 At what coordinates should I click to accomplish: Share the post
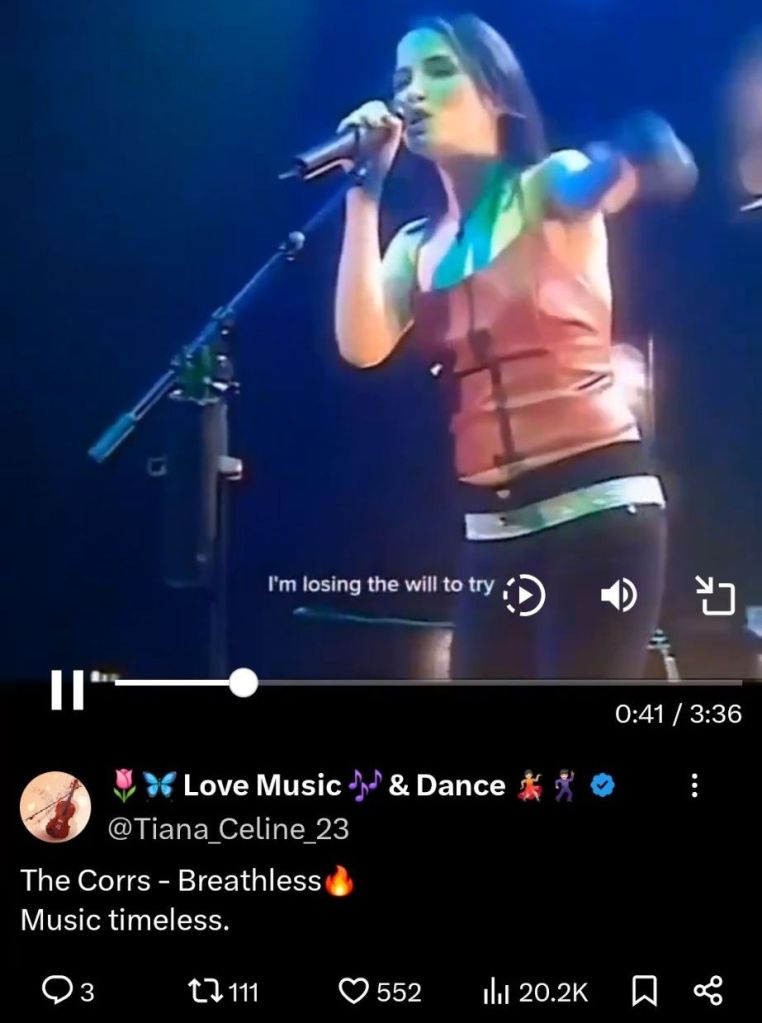pos(708,991)
